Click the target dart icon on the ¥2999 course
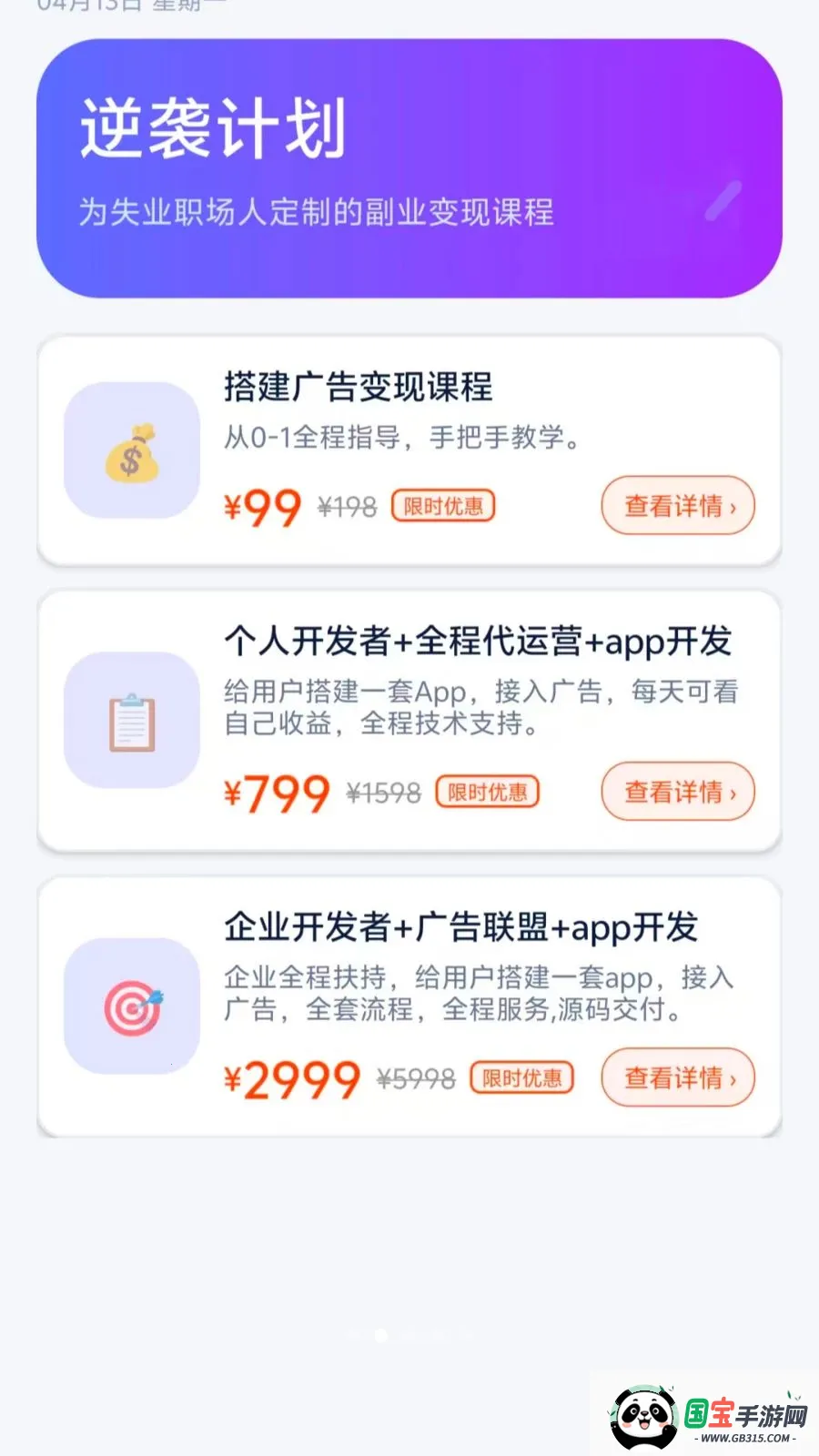 point(132,1008)
